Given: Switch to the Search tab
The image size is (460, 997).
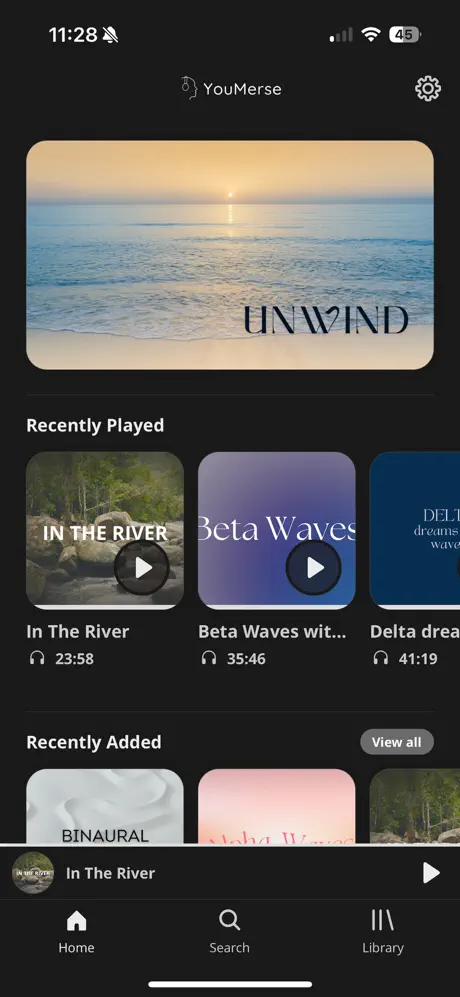Looking at the screenshot, I should click(x=229, y=932).
